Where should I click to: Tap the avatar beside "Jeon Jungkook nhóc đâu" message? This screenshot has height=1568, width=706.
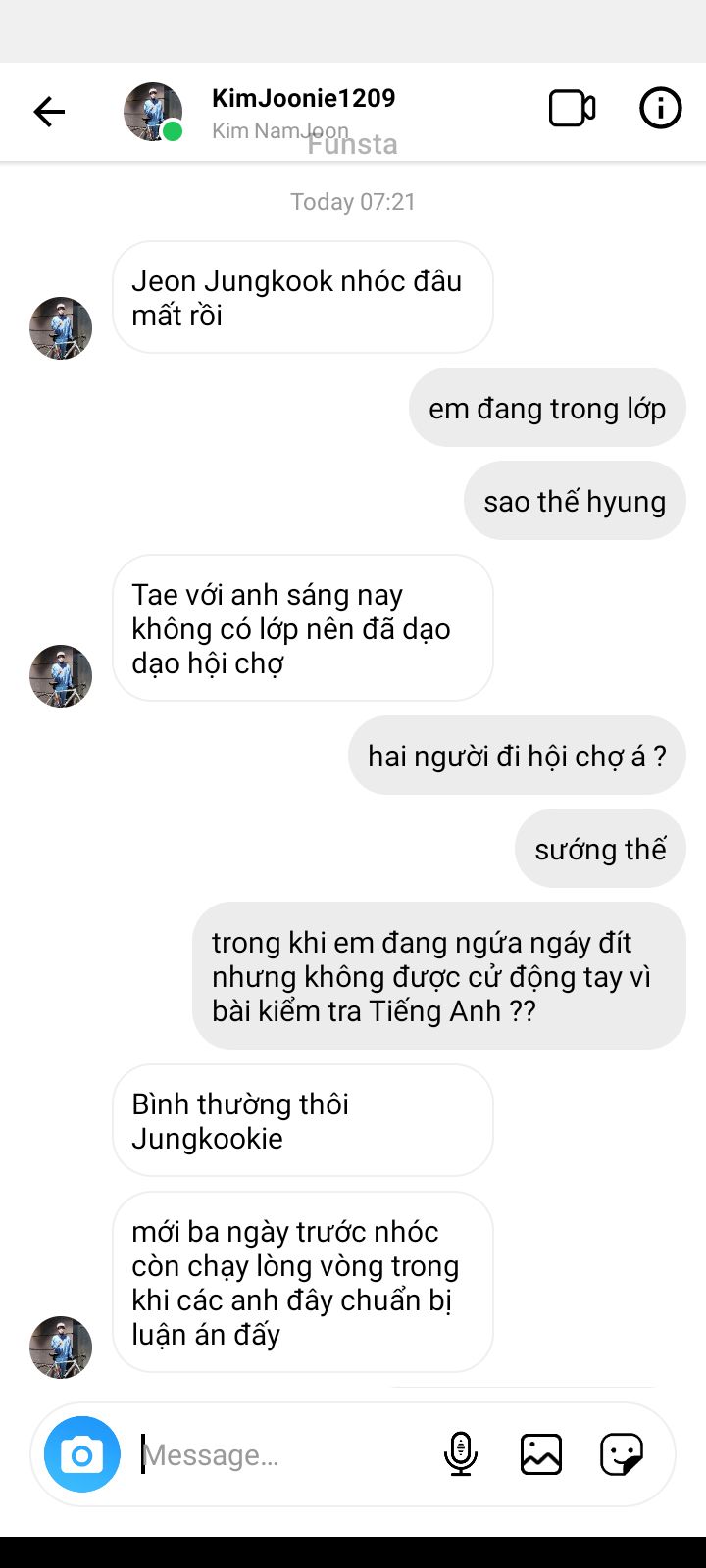61,328
